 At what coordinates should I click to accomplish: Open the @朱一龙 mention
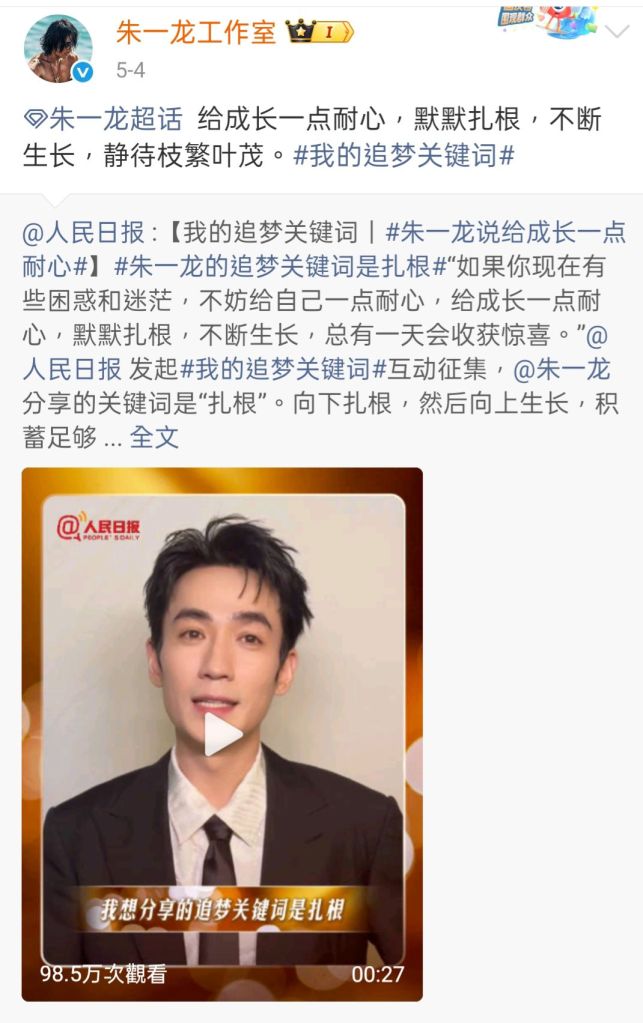click(560, 370)
